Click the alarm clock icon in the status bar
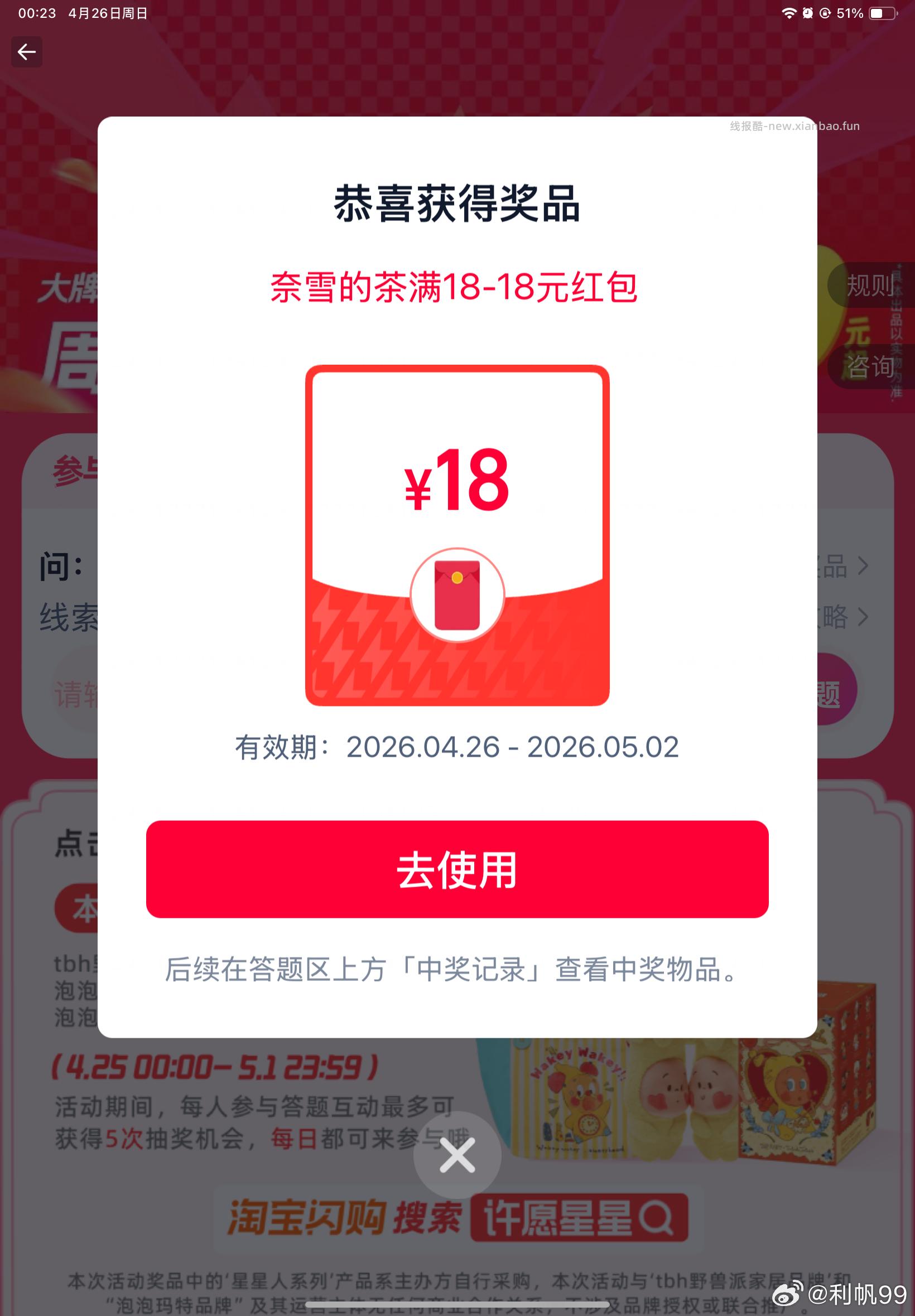915x1316 pixels. pyautogui.click(x=808, y=13)
